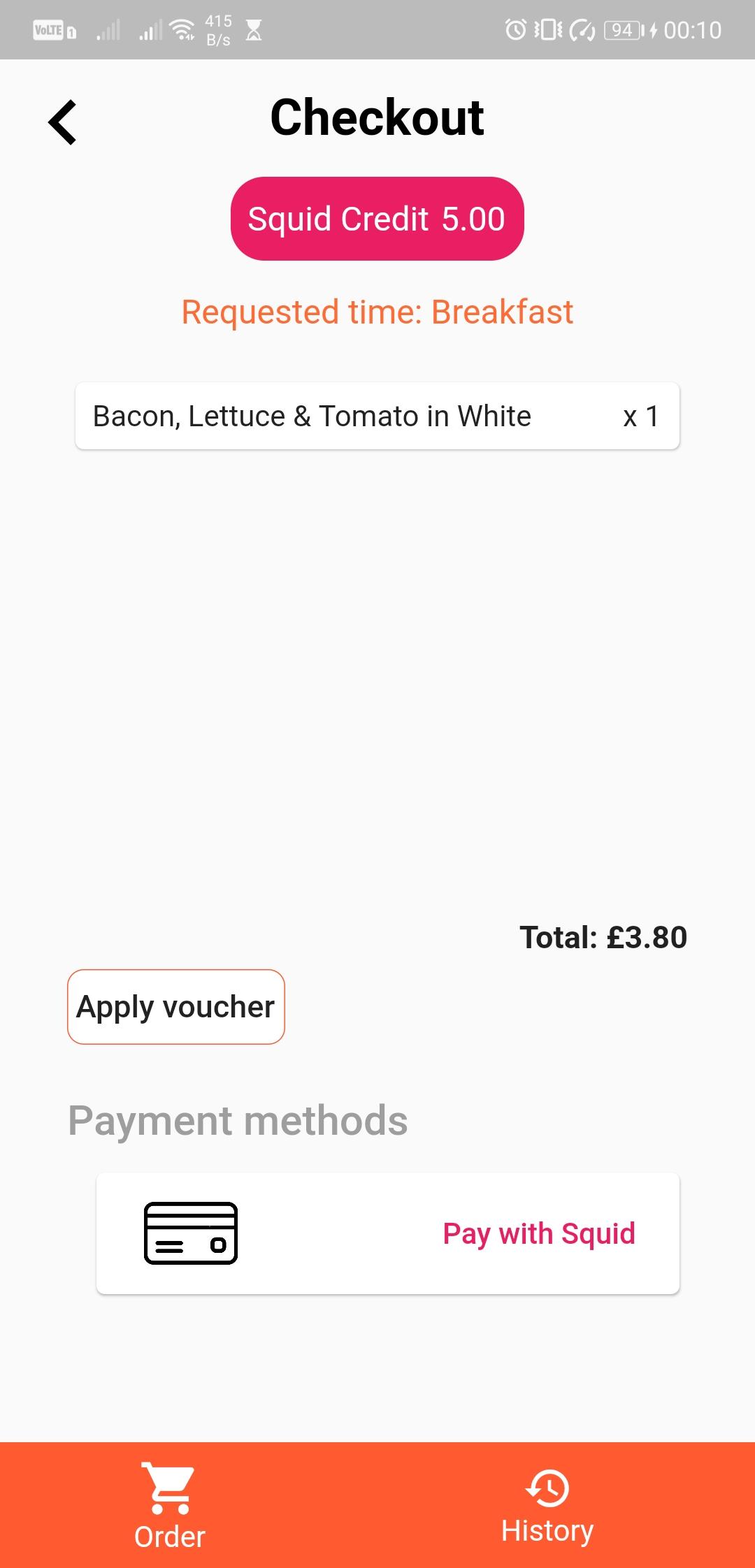Switch to the Order tab
This screenshot has width=755, height=1568.
coord(170,1506)
